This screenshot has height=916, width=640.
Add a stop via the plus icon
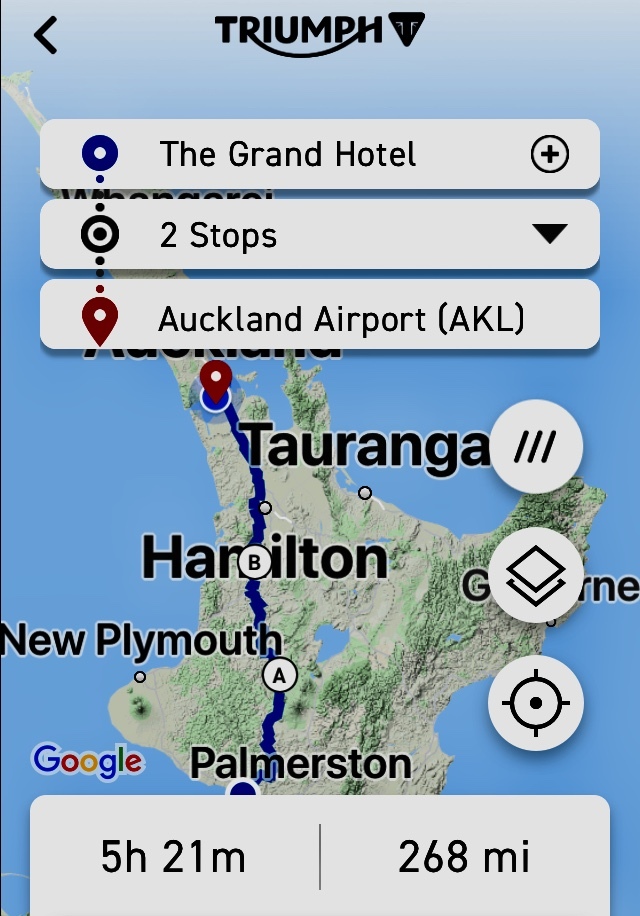549,155
